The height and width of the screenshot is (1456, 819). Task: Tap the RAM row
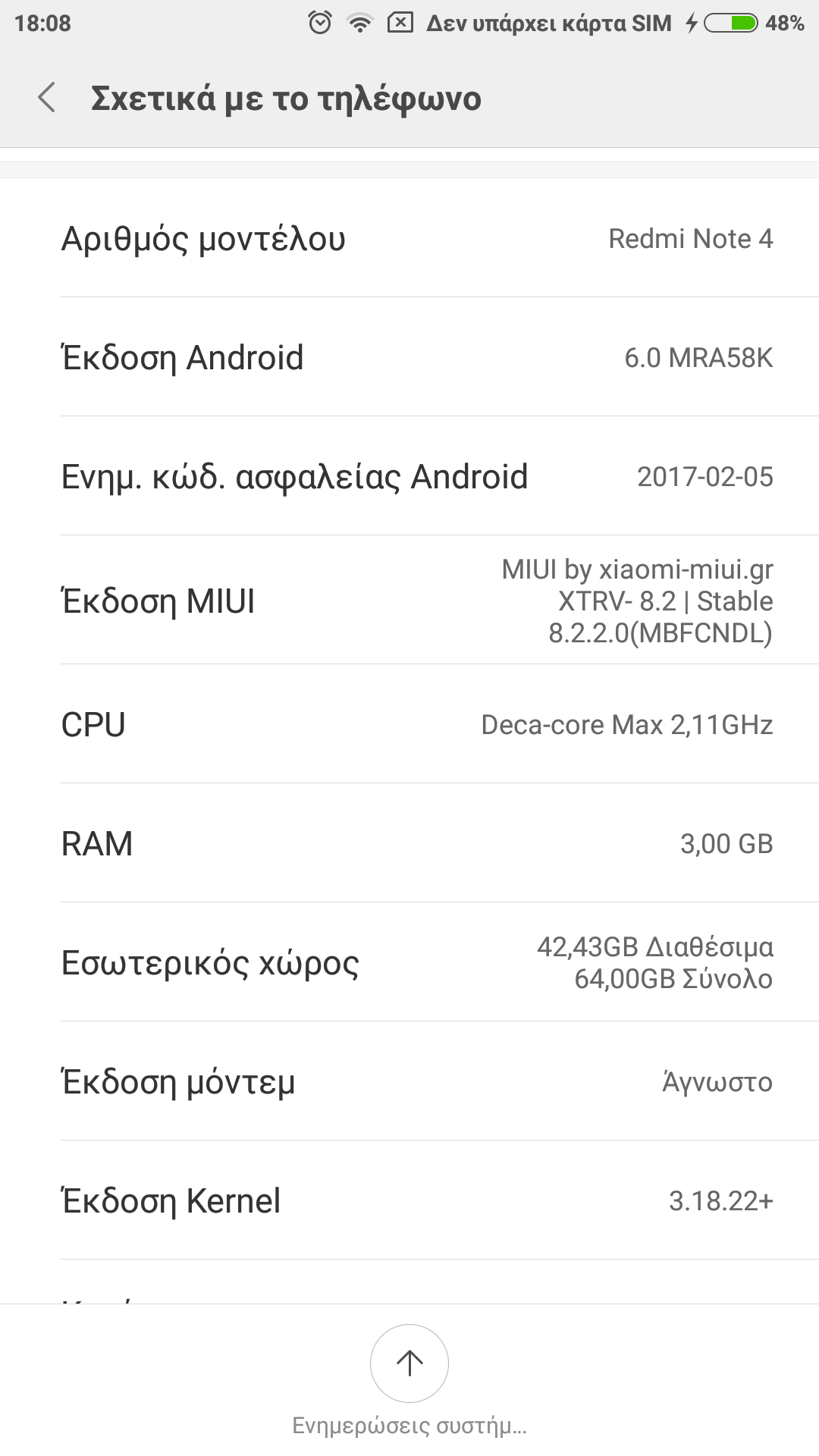point(409,843)
